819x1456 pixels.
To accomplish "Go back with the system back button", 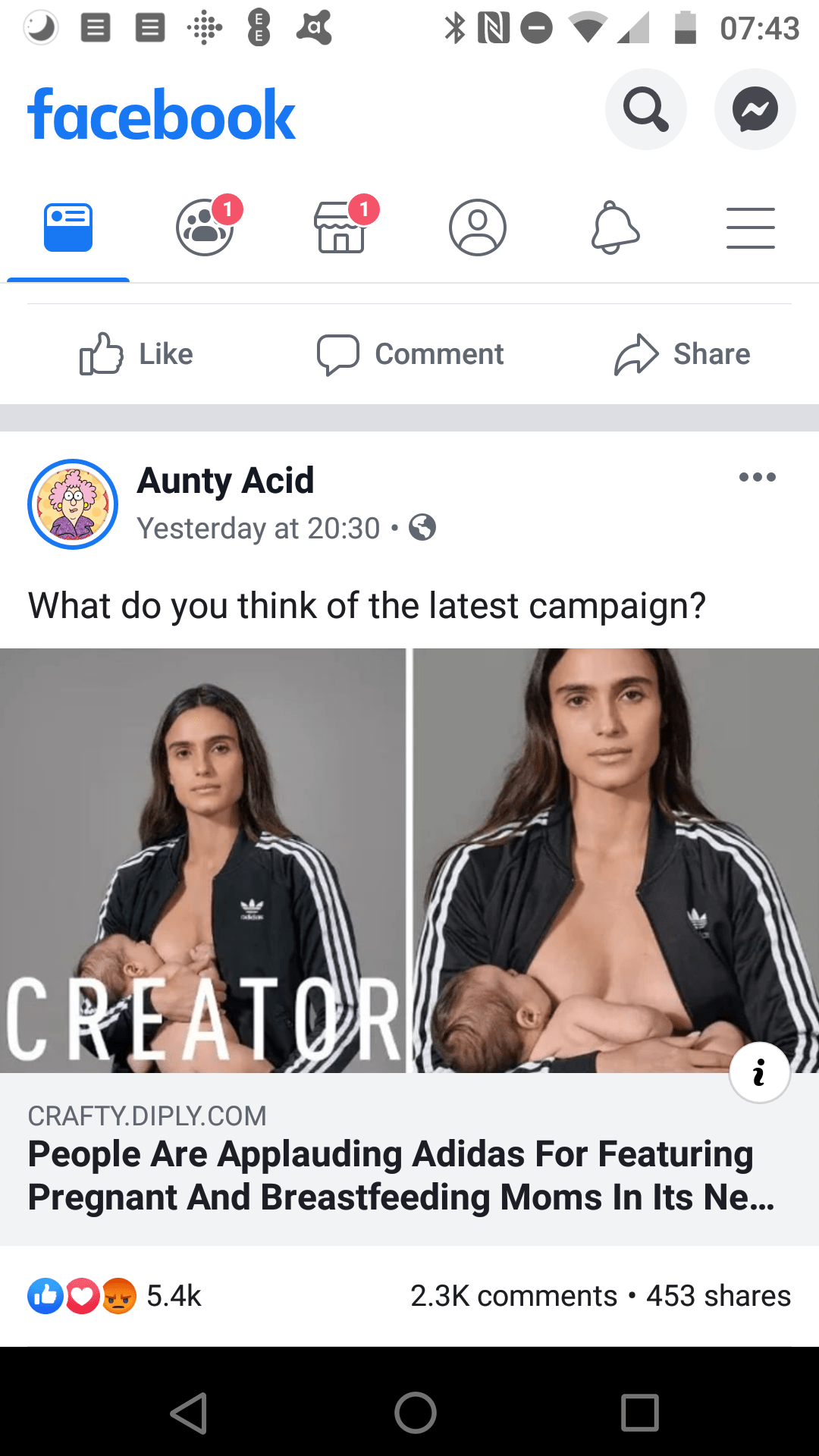I will click(189, 1413).
